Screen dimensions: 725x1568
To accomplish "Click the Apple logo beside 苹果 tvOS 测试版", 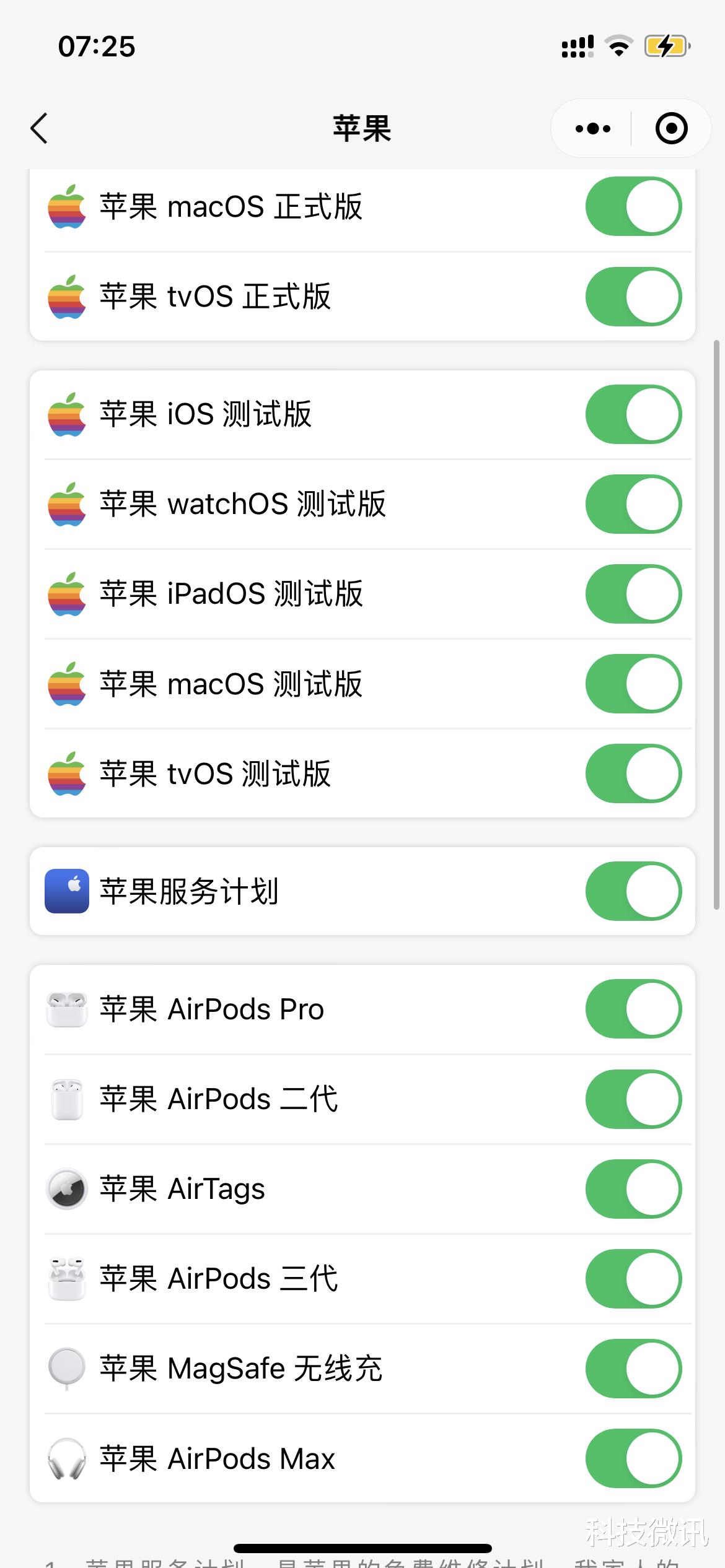I will (67, 773).
